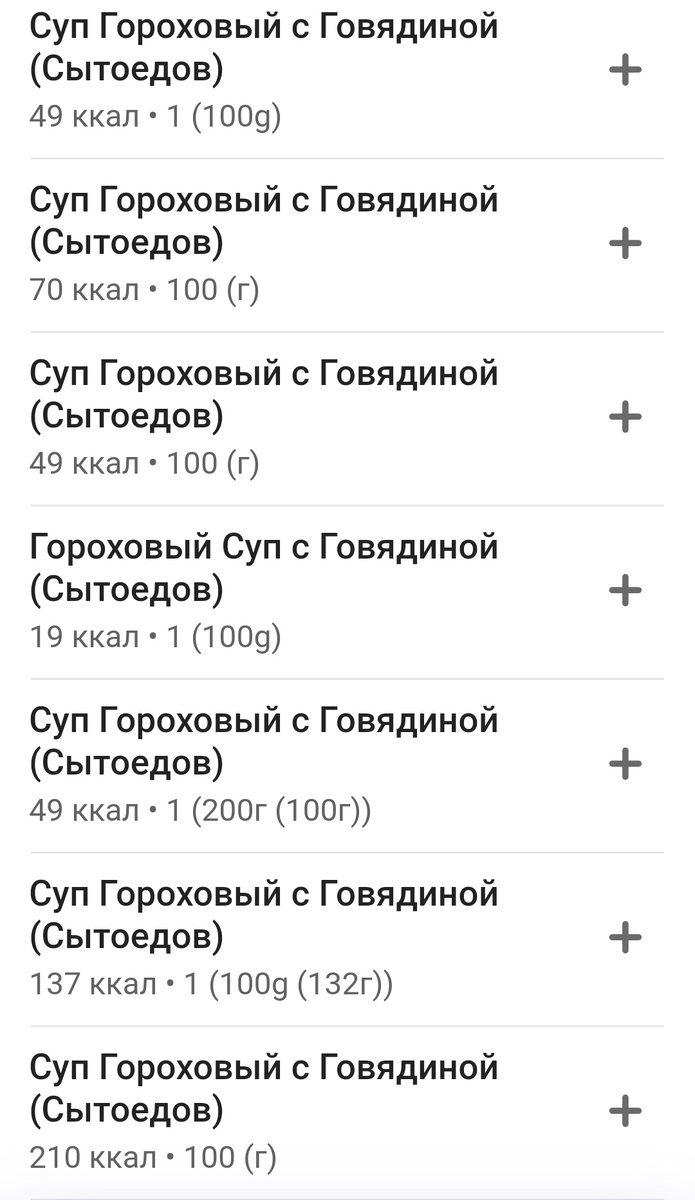View the 49 ккал • 100 (г) soup entry
The height and width of the screenshot is (1200, 695).
click(x=264, y=417)
